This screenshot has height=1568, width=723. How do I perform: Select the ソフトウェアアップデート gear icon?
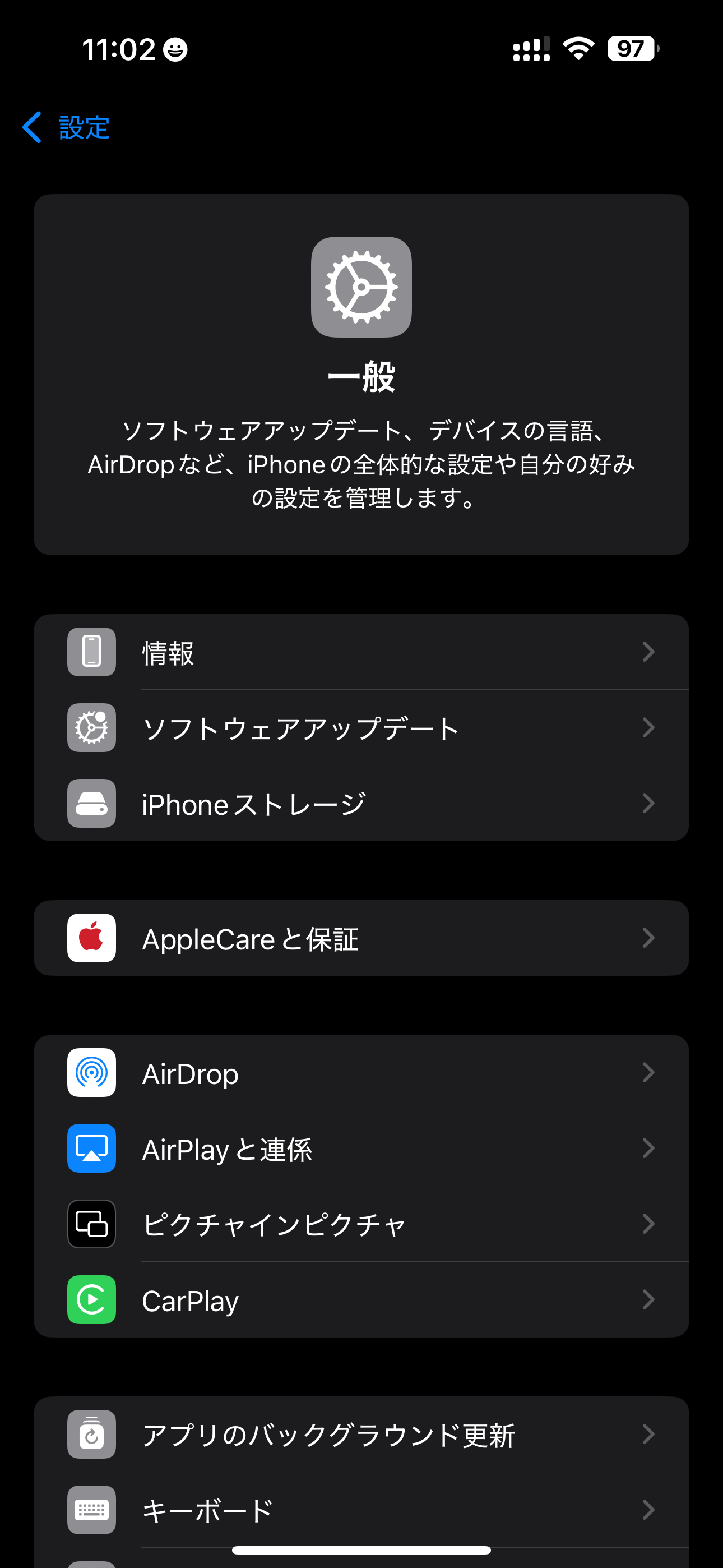pyautogui.click(x=91, y=728)
